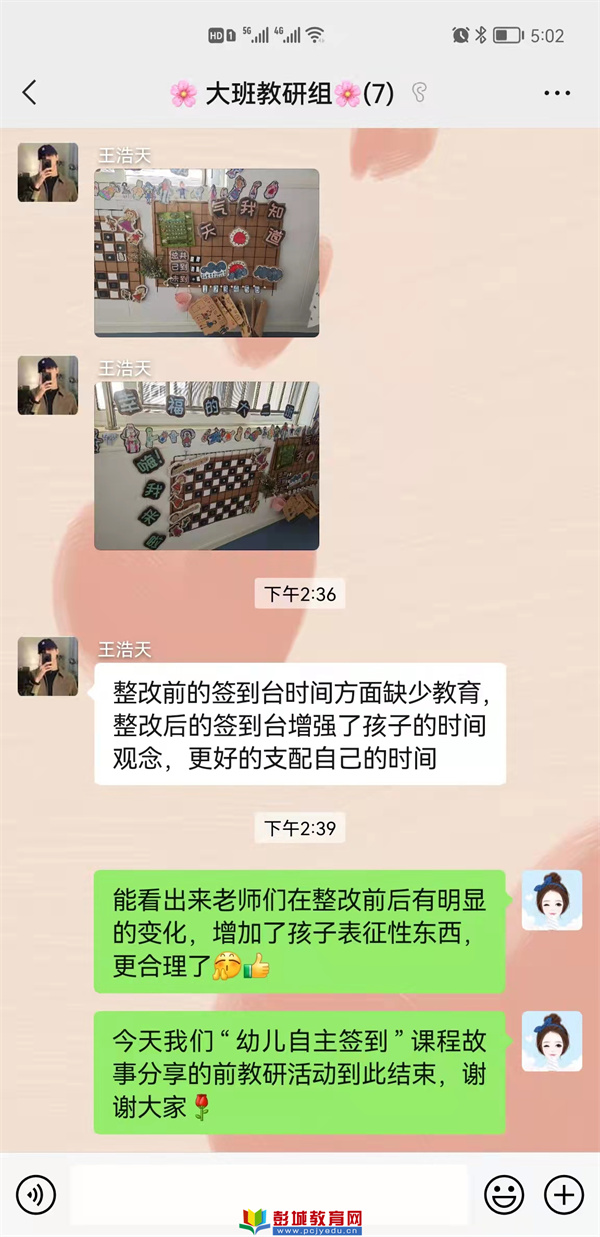This screenshot has width=600, height=1237.
Task: Focus the message text field
Action: coord(268,1193)
